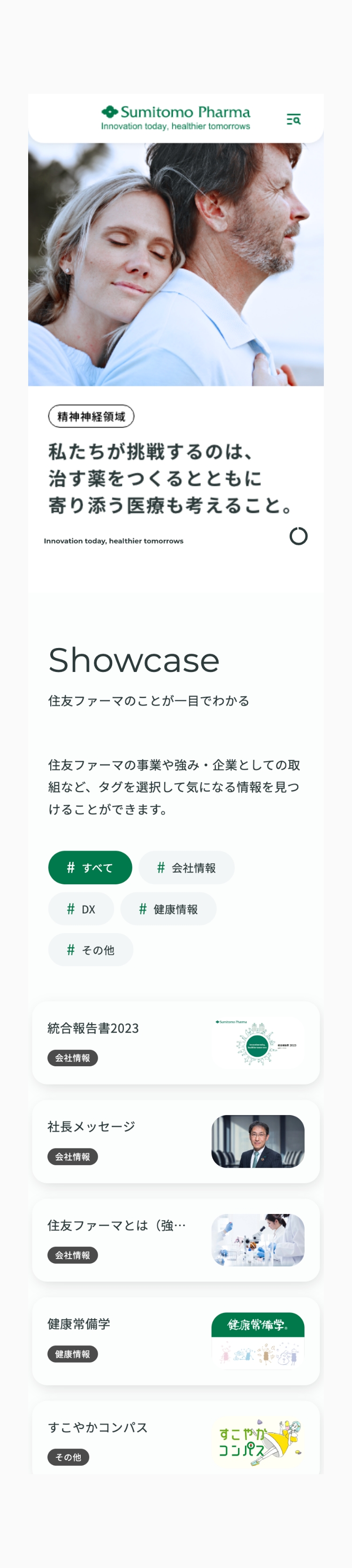Open the 統合報告書2023 card
The image size is (352, 1568).
click(x=176, y=1043)
